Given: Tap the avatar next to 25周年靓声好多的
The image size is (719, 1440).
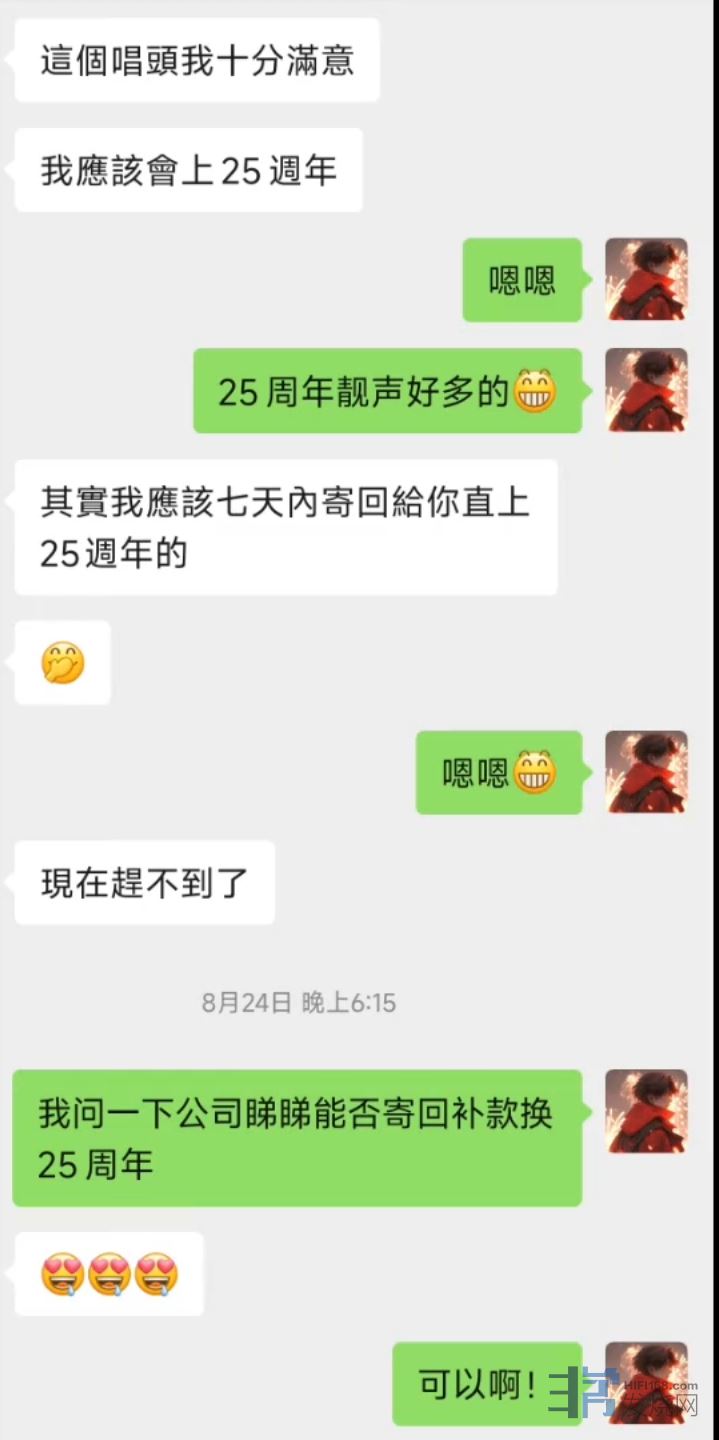Looking at the screenshot, I should (646, 390).
